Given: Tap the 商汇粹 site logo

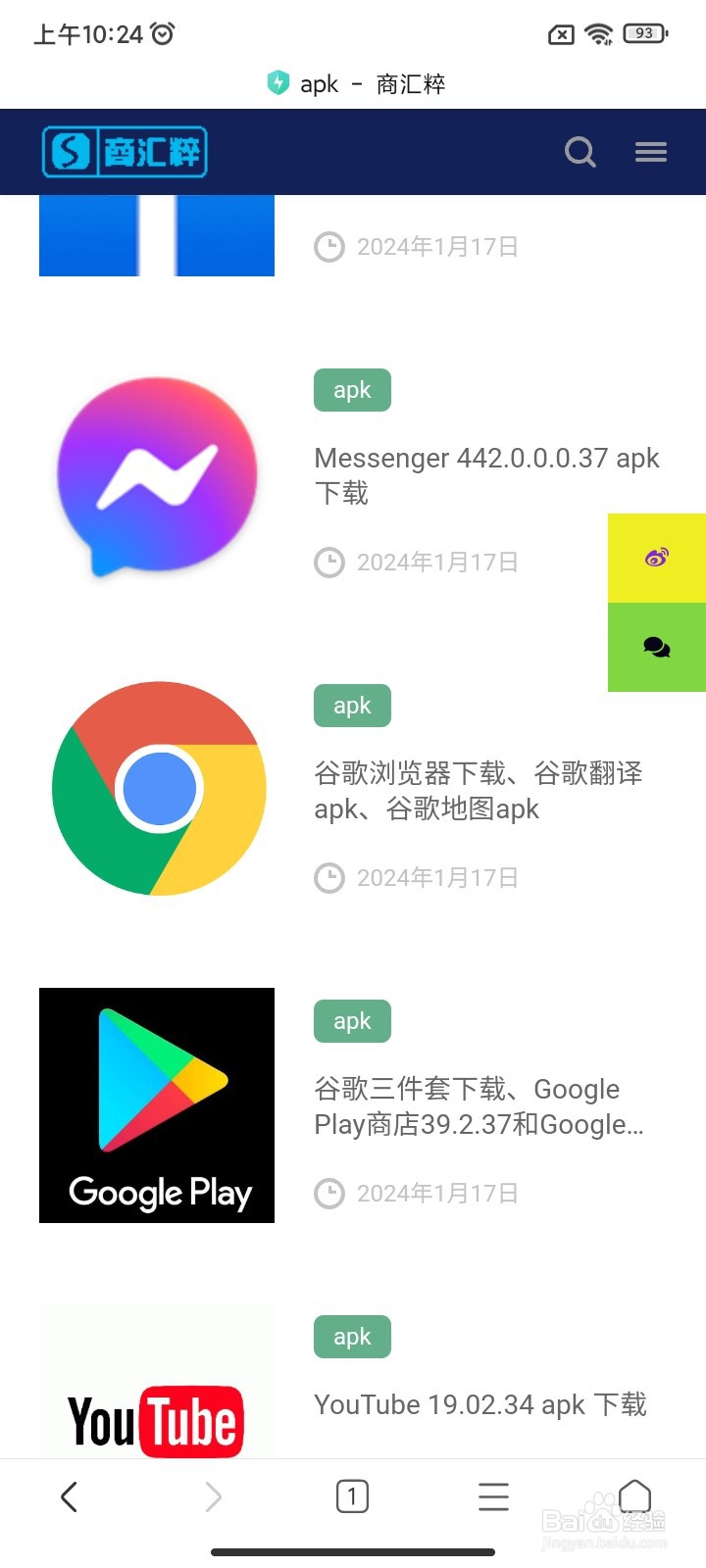Looking at the screenshot, I should click(x=125, y=152).
